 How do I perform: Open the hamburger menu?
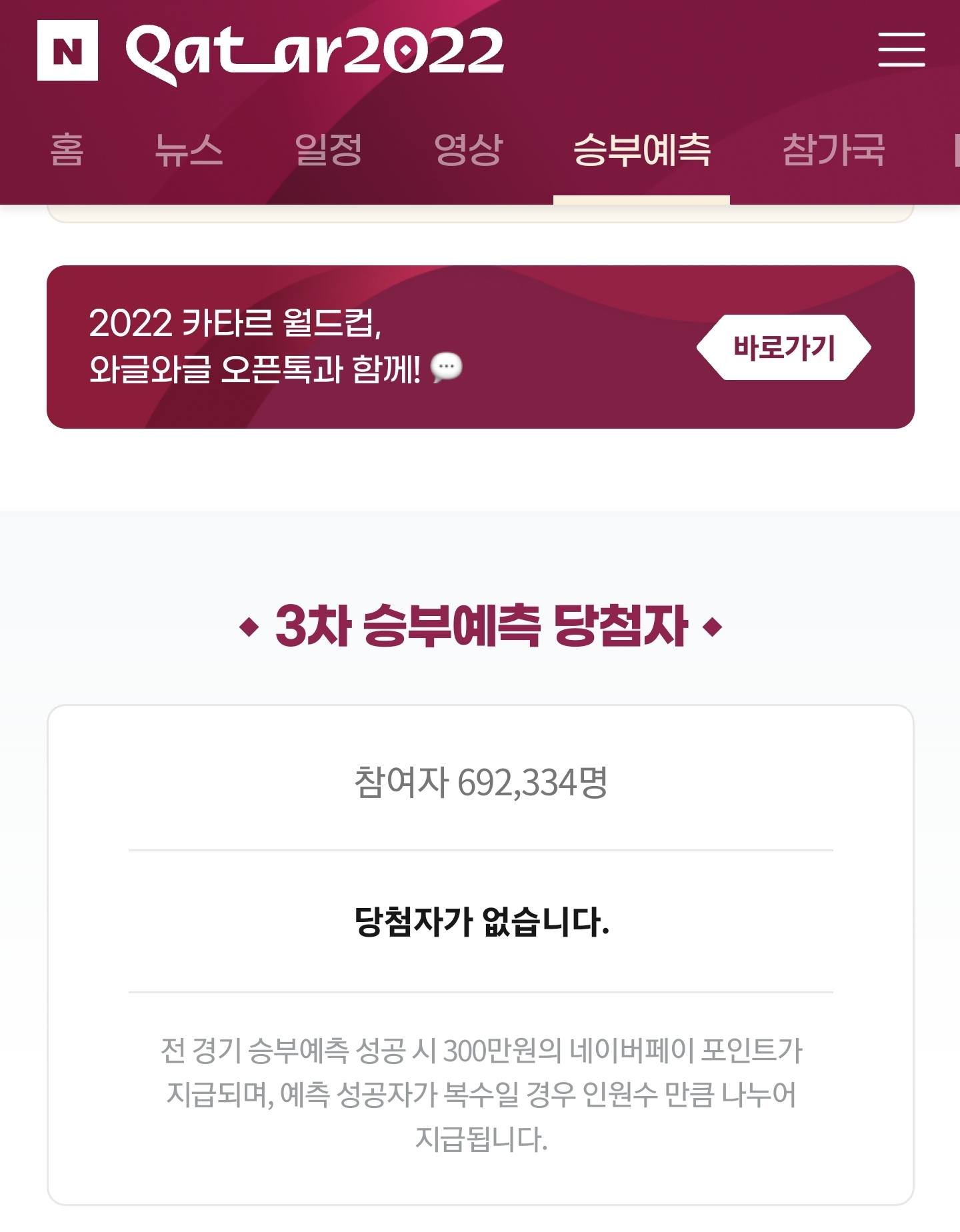tap(901, 50)
